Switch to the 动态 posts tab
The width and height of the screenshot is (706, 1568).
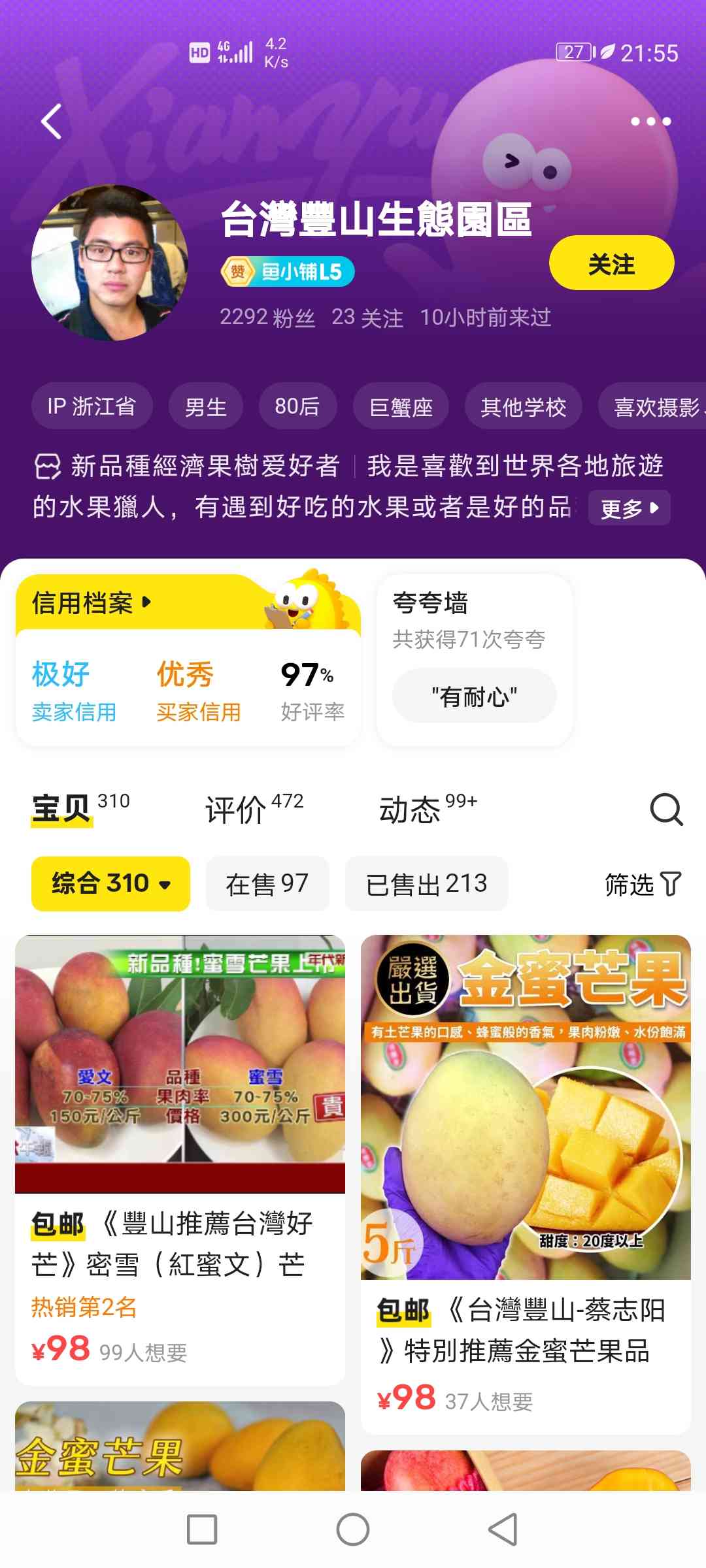tap(428, 809)
